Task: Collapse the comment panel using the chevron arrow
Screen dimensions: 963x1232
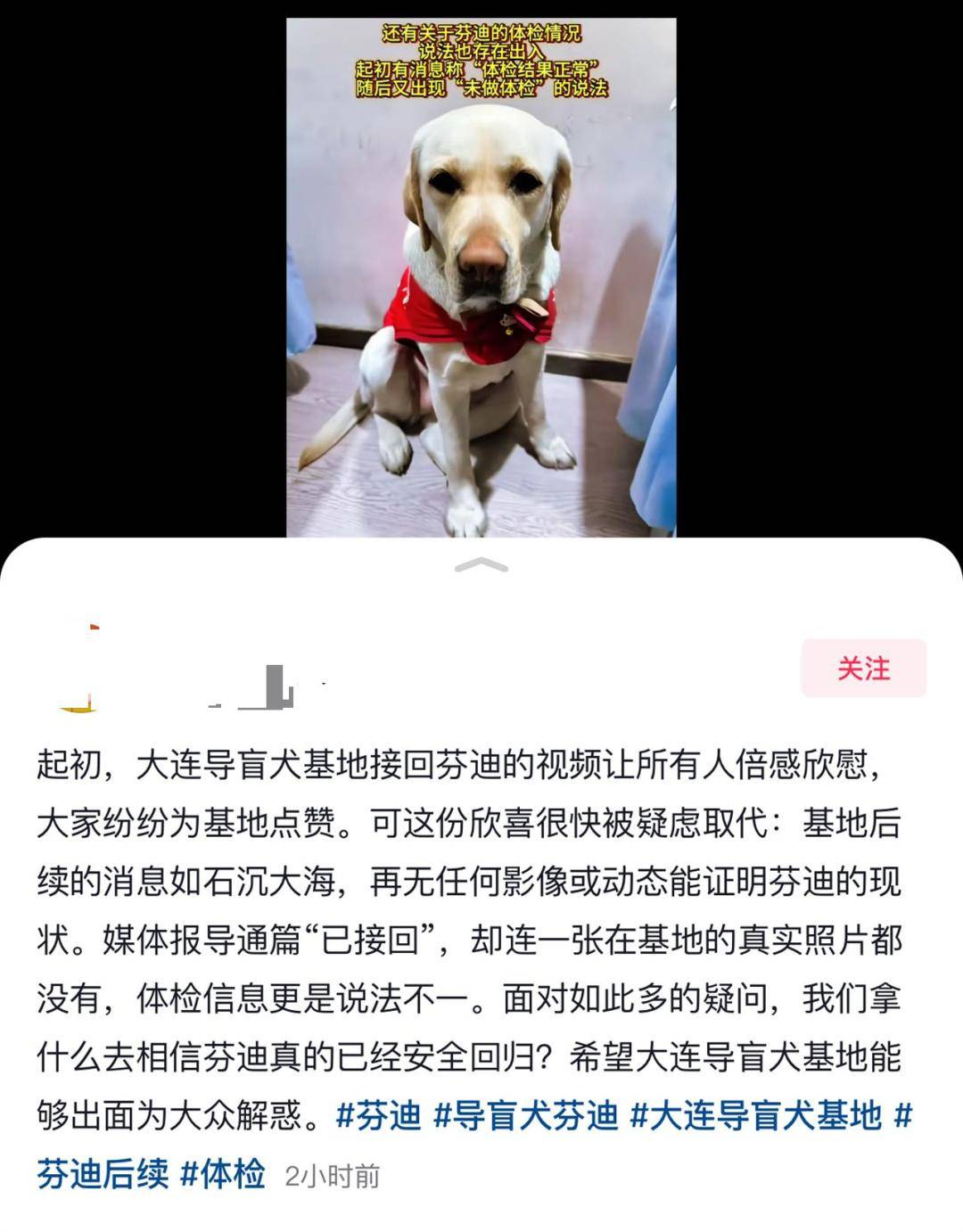Action: coord(481,565)
